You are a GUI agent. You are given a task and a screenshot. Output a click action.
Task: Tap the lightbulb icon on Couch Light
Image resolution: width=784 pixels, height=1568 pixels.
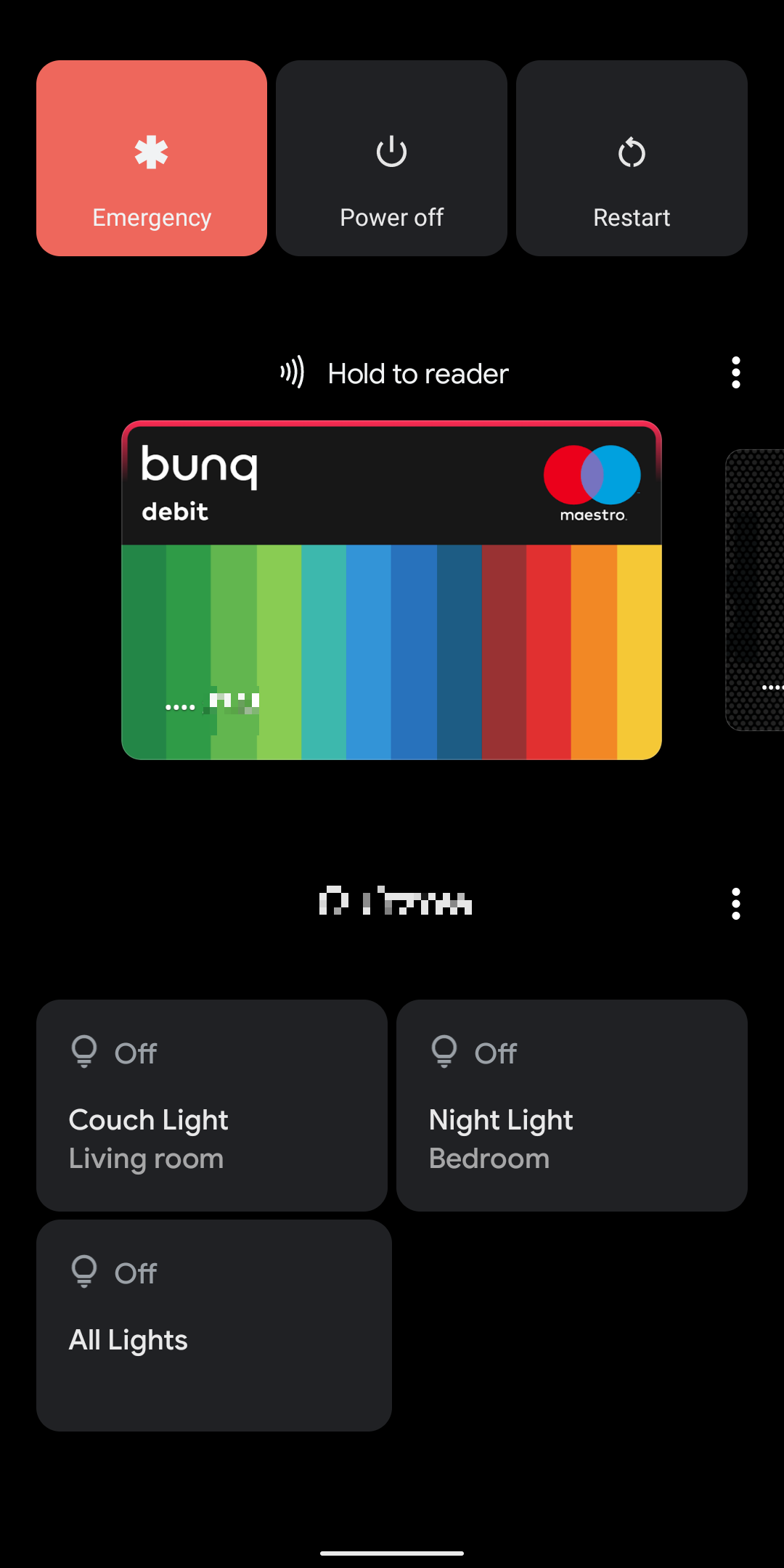[85, 1051]
